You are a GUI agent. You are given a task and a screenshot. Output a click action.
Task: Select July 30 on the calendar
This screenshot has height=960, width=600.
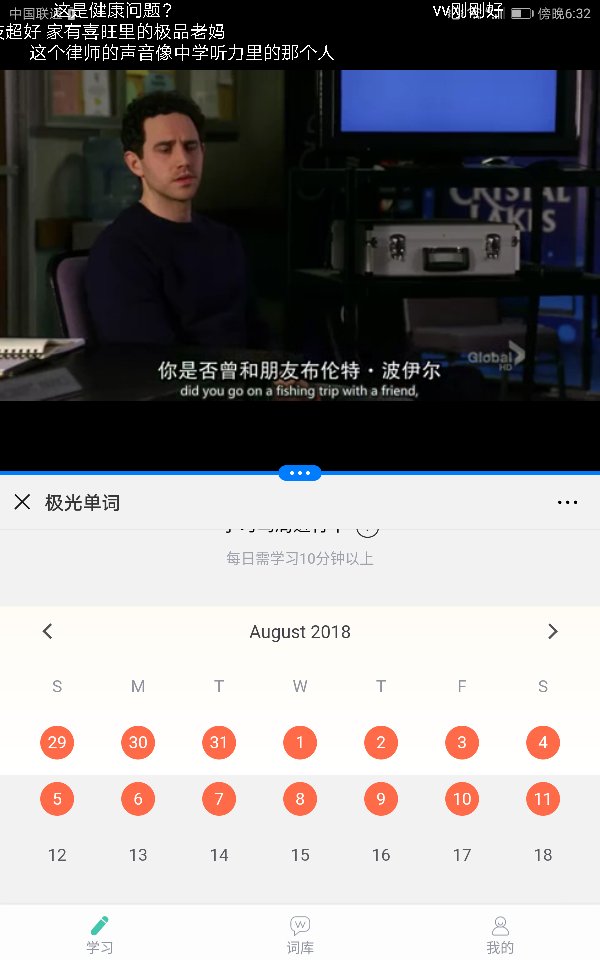coord(138,742)
